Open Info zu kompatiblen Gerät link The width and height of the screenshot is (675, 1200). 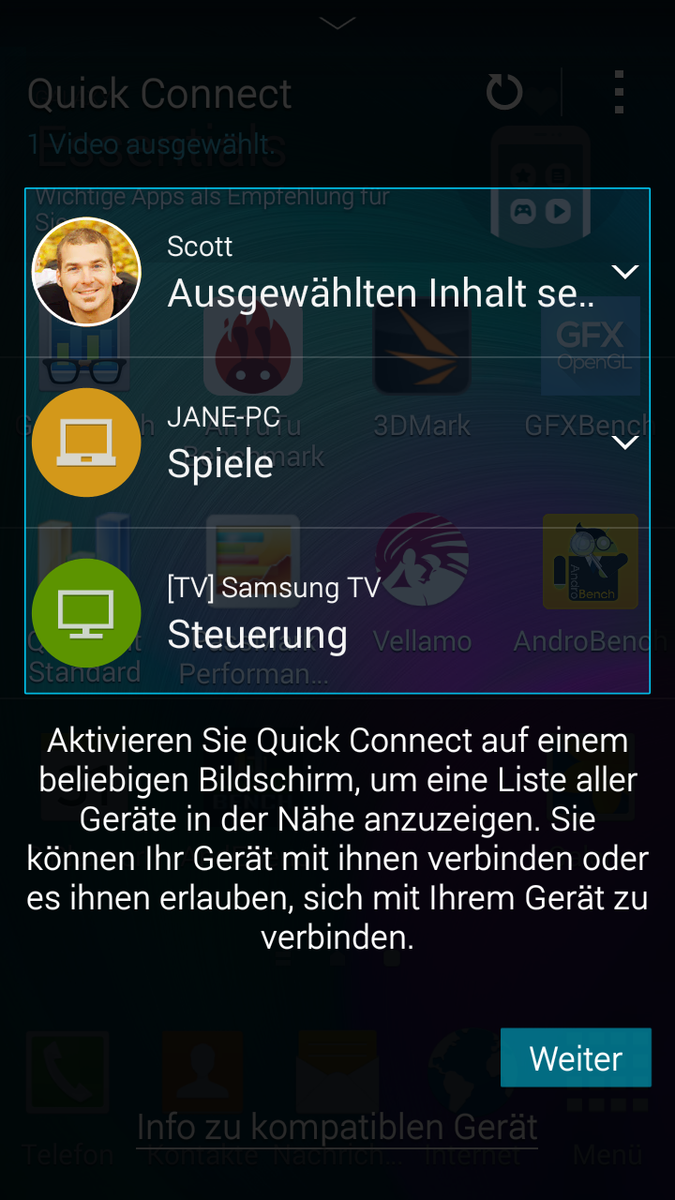337,1127
